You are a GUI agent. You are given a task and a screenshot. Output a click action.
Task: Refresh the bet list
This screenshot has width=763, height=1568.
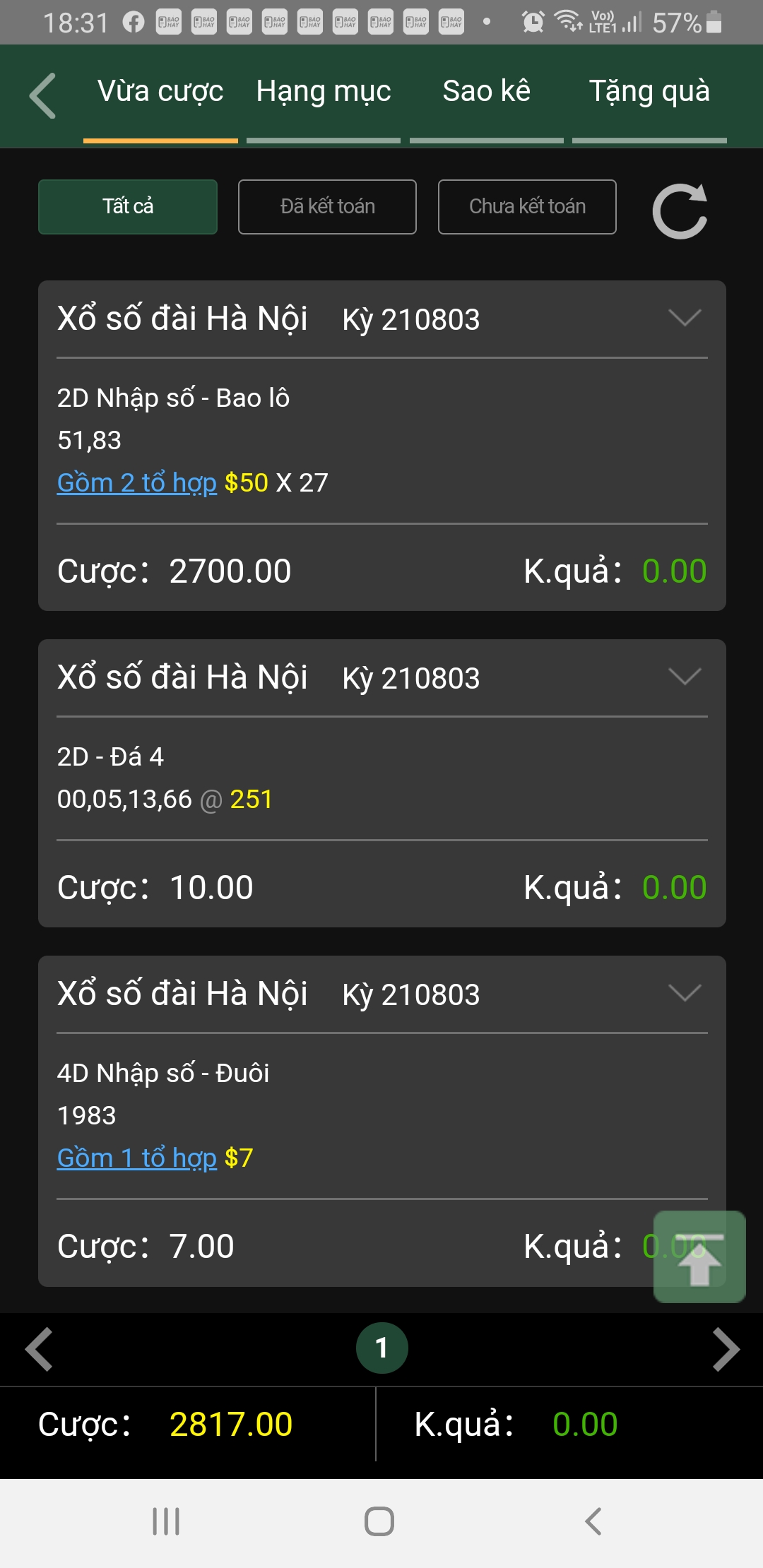[680, 210]
